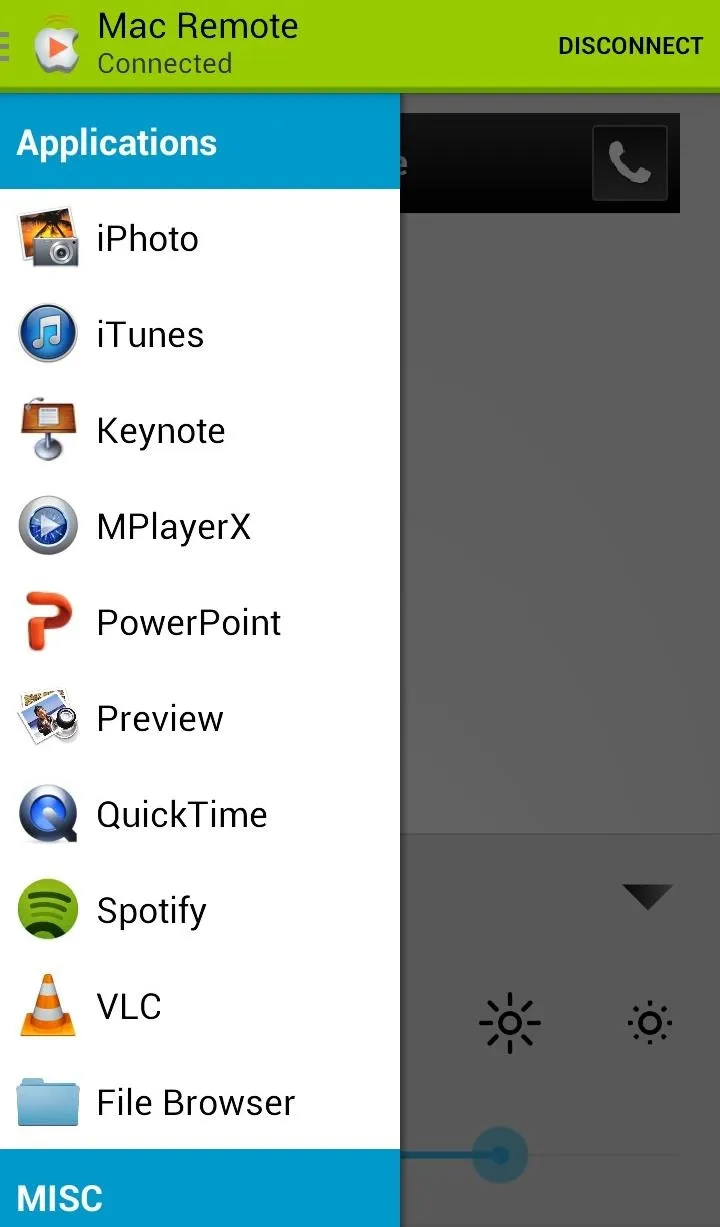The image size is (720, 1227).
Task: Tap the slider handle
Action: pyautogui.click(x=498, y=1156)
